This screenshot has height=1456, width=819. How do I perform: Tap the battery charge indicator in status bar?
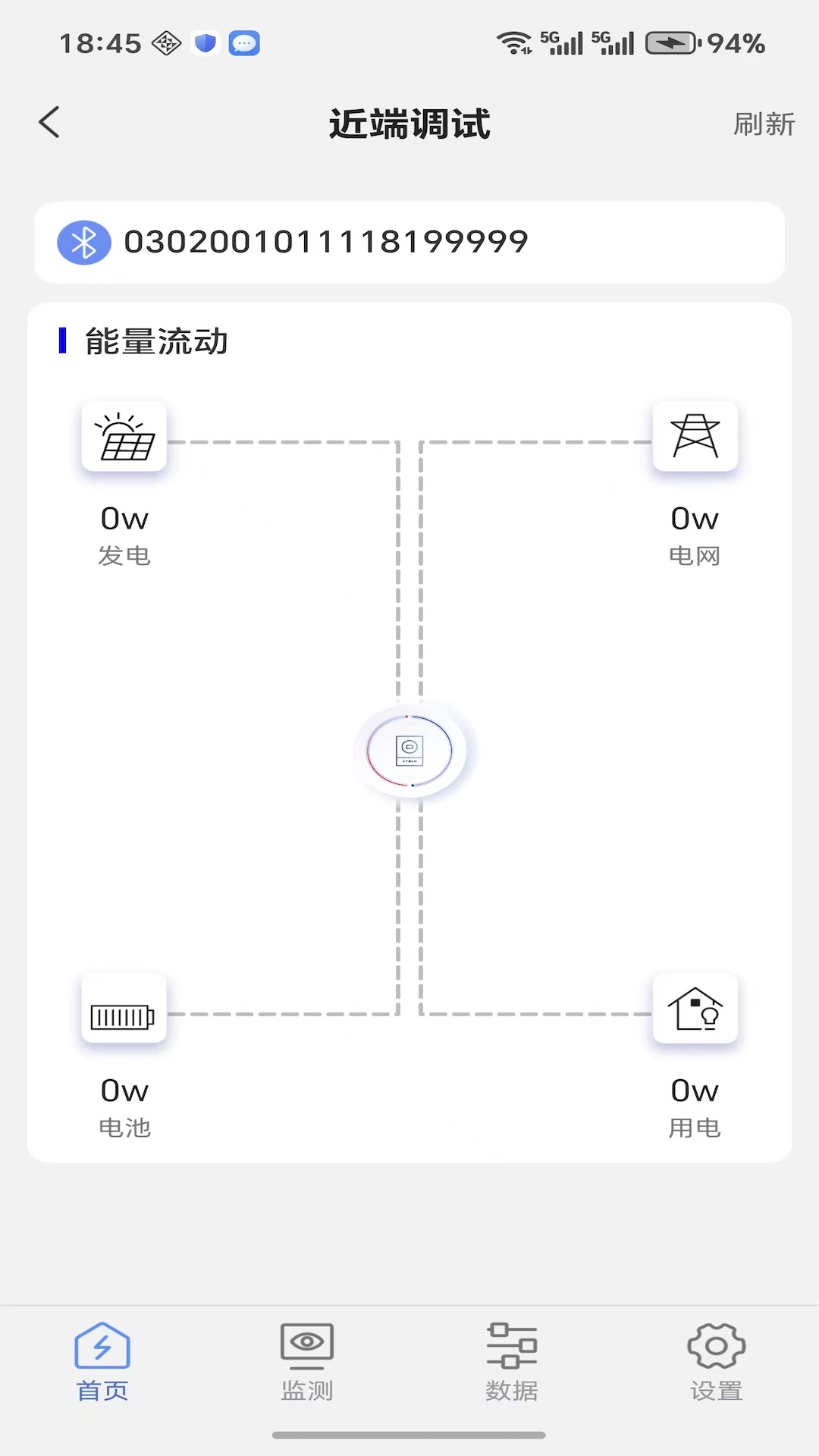pyautogui.click(x=673, y=43)
